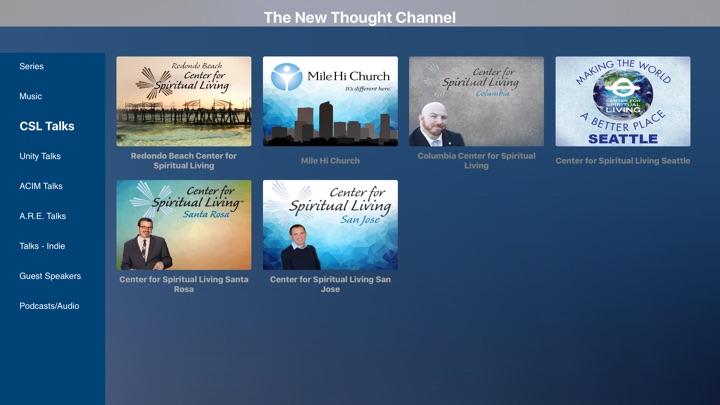Open Center for Spiritual Living Seattle
The height and width of the screenshot is (405, 720).
(622, 102)
